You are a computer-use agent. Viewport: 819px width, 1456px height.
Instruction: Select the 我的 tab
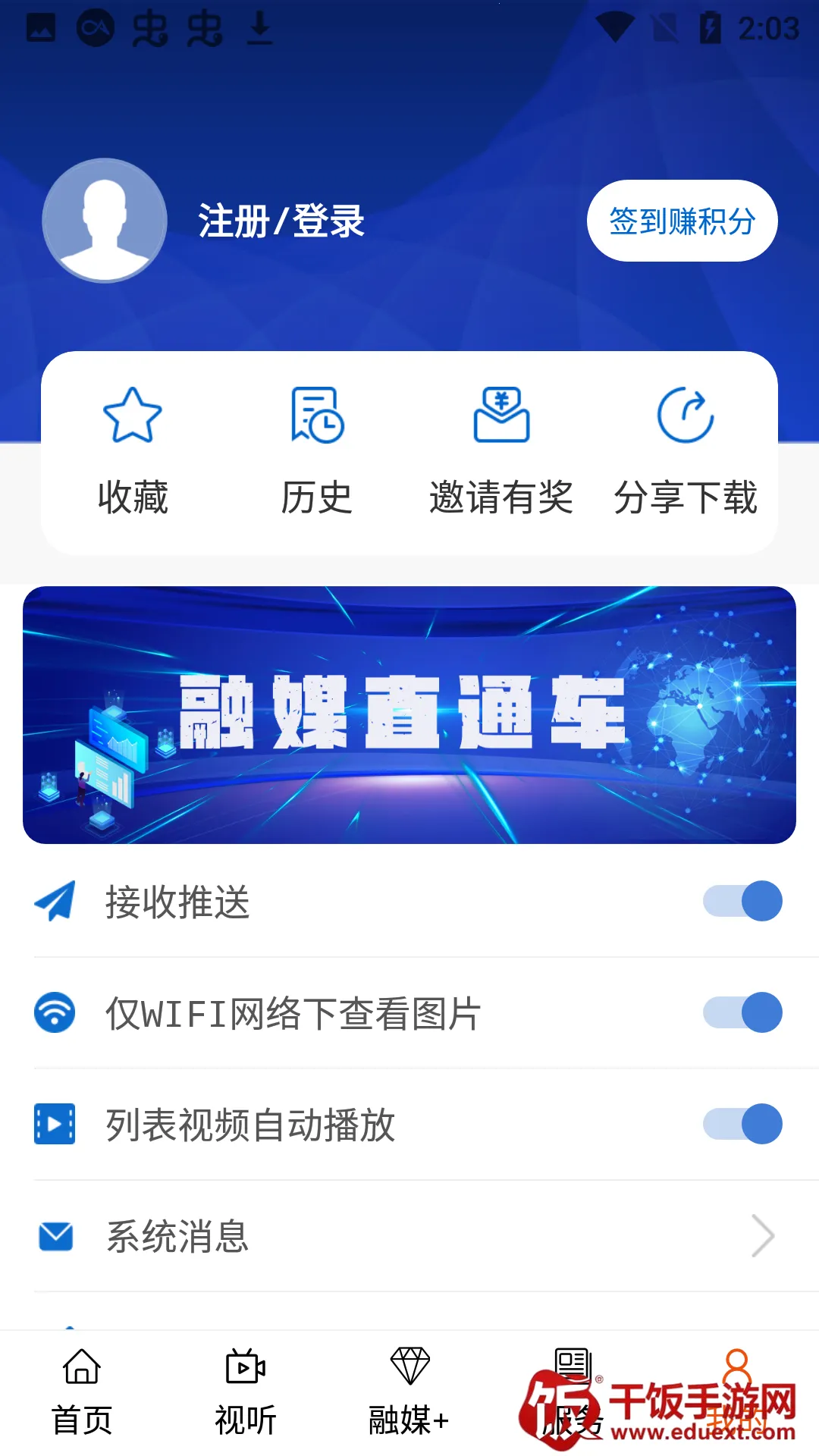point(737,1392)
